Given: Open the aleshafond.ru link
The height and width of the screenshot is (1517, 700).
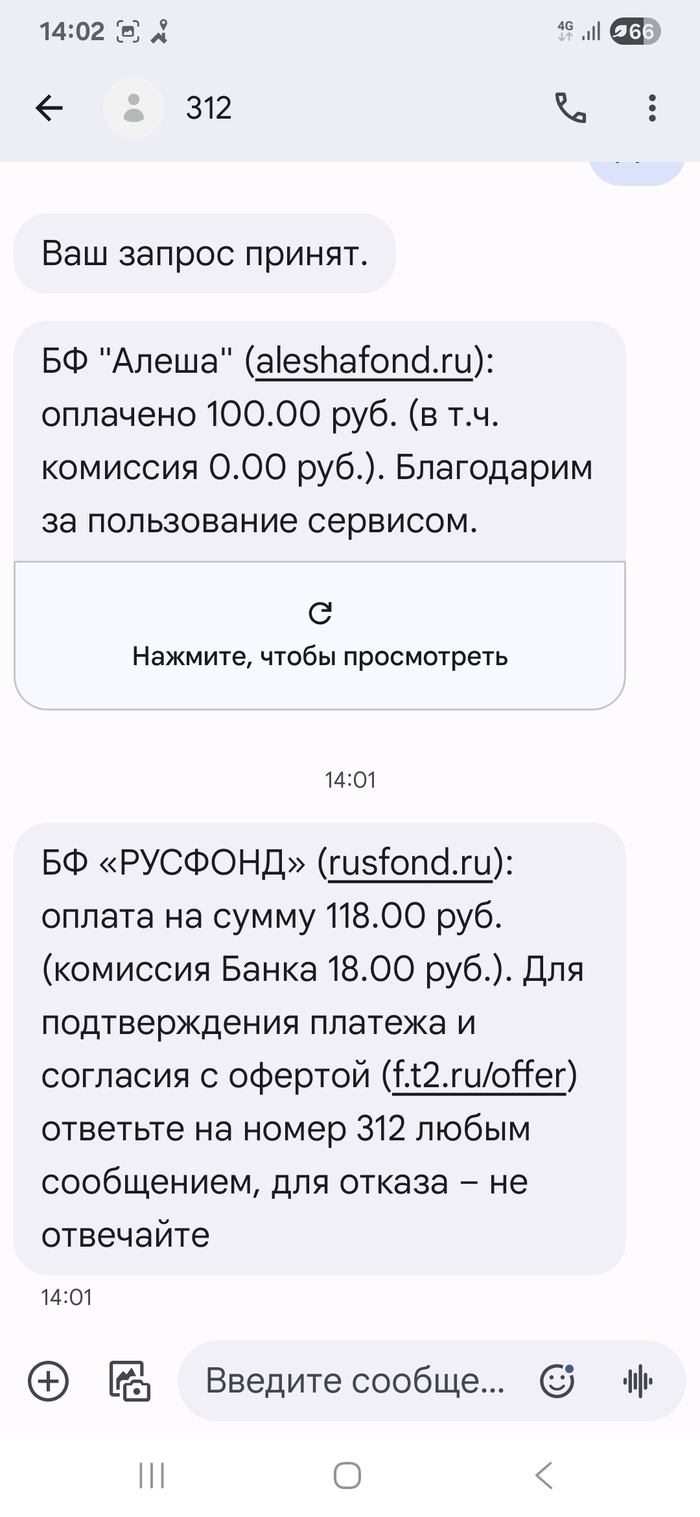Looking at the screenshot, I should (x=364, y=362).
